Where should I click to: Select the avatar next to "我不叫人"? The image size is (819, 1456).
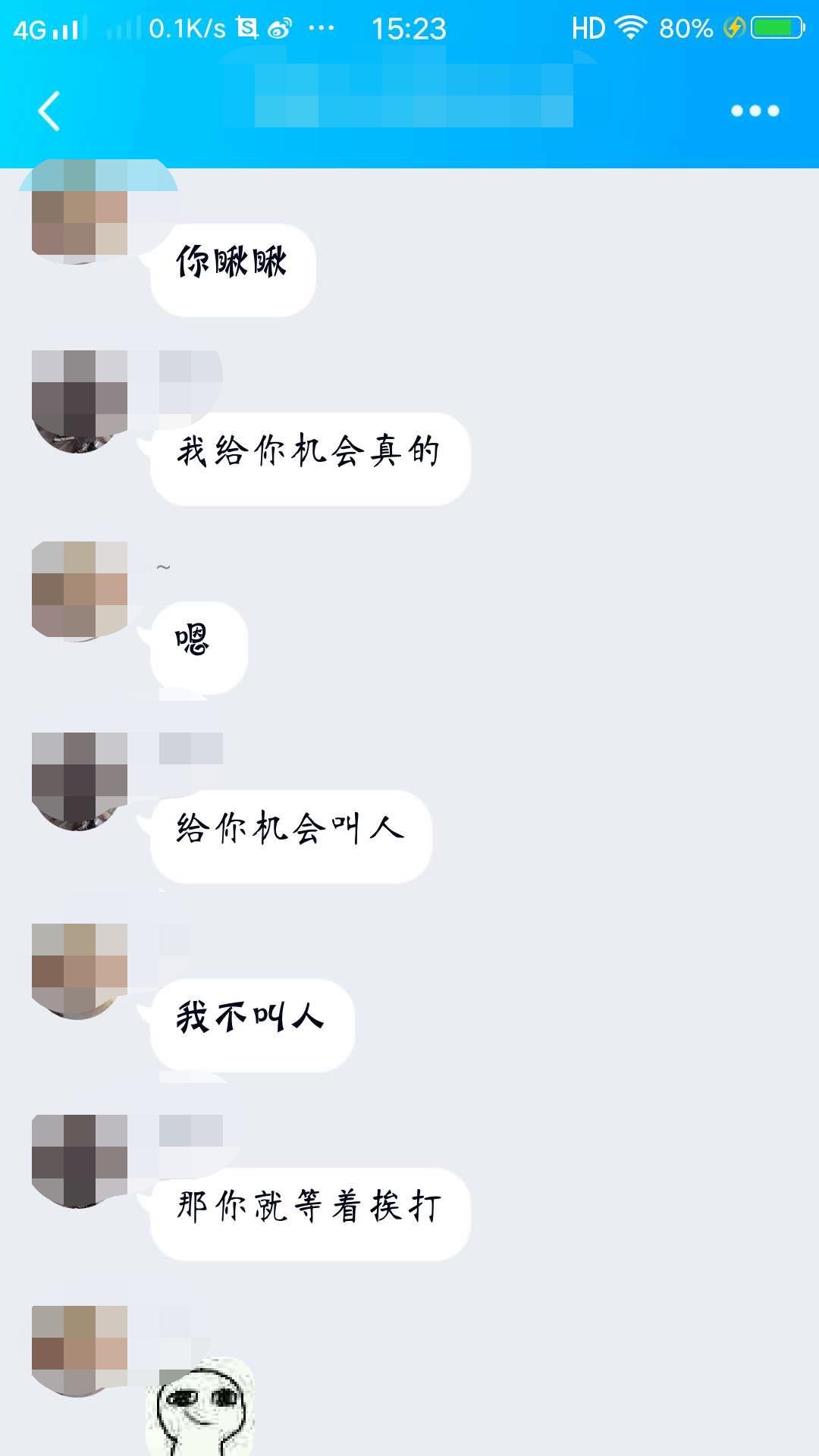tap(79, 972)
